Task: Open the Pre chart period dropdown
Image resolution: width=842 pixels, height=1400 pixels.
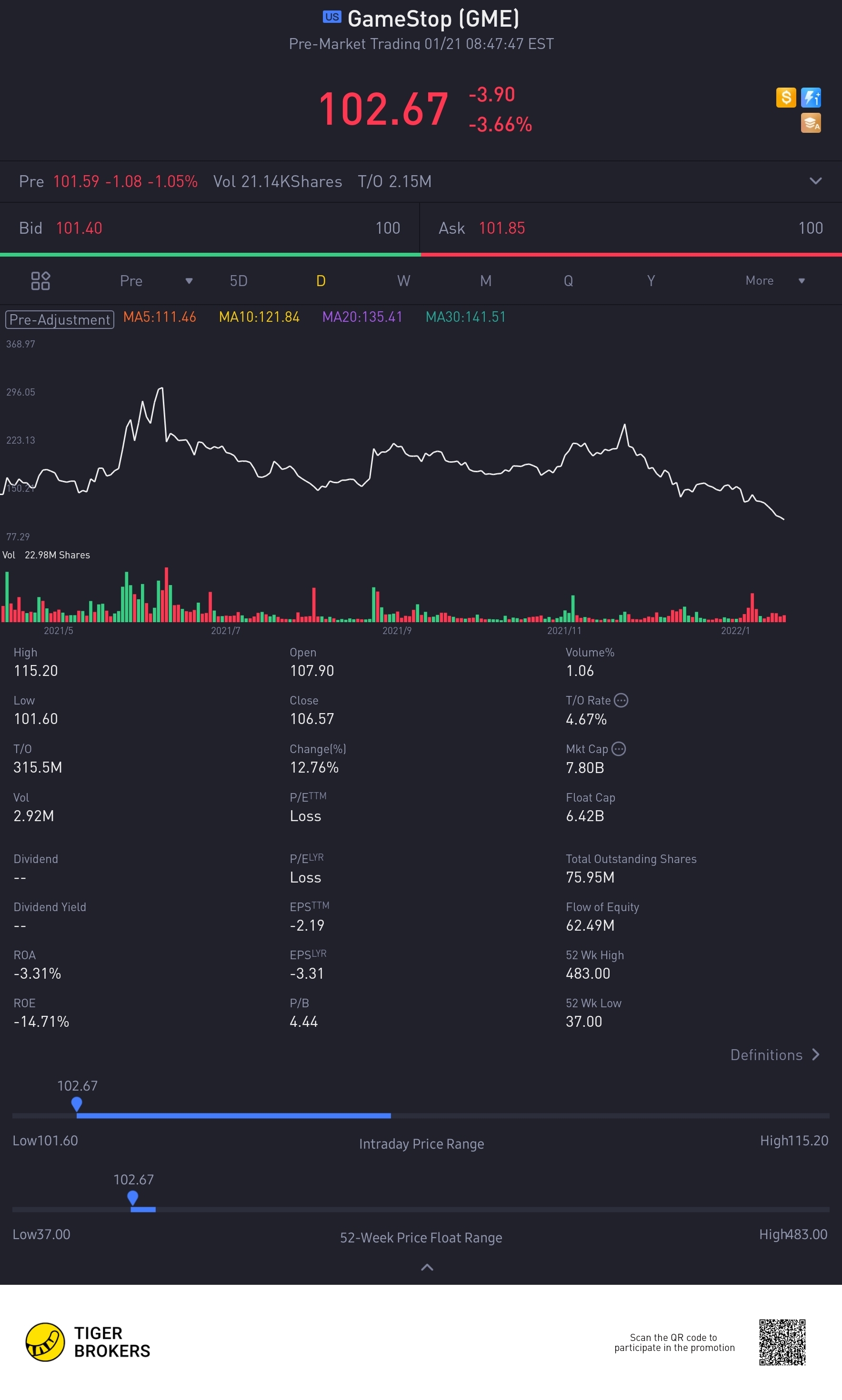Action: coord(155,281)
